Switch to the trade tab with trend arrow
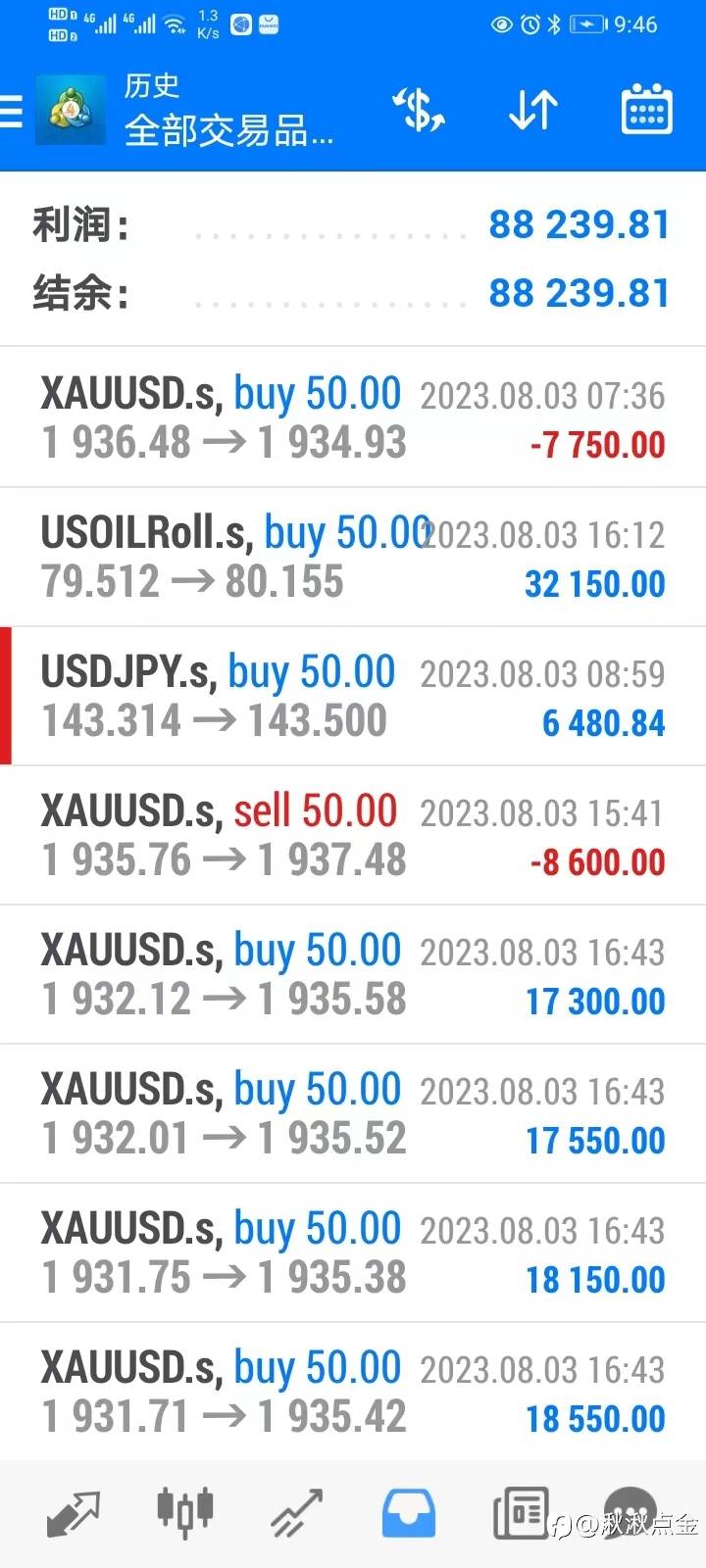 click(x=297, y=1514)
